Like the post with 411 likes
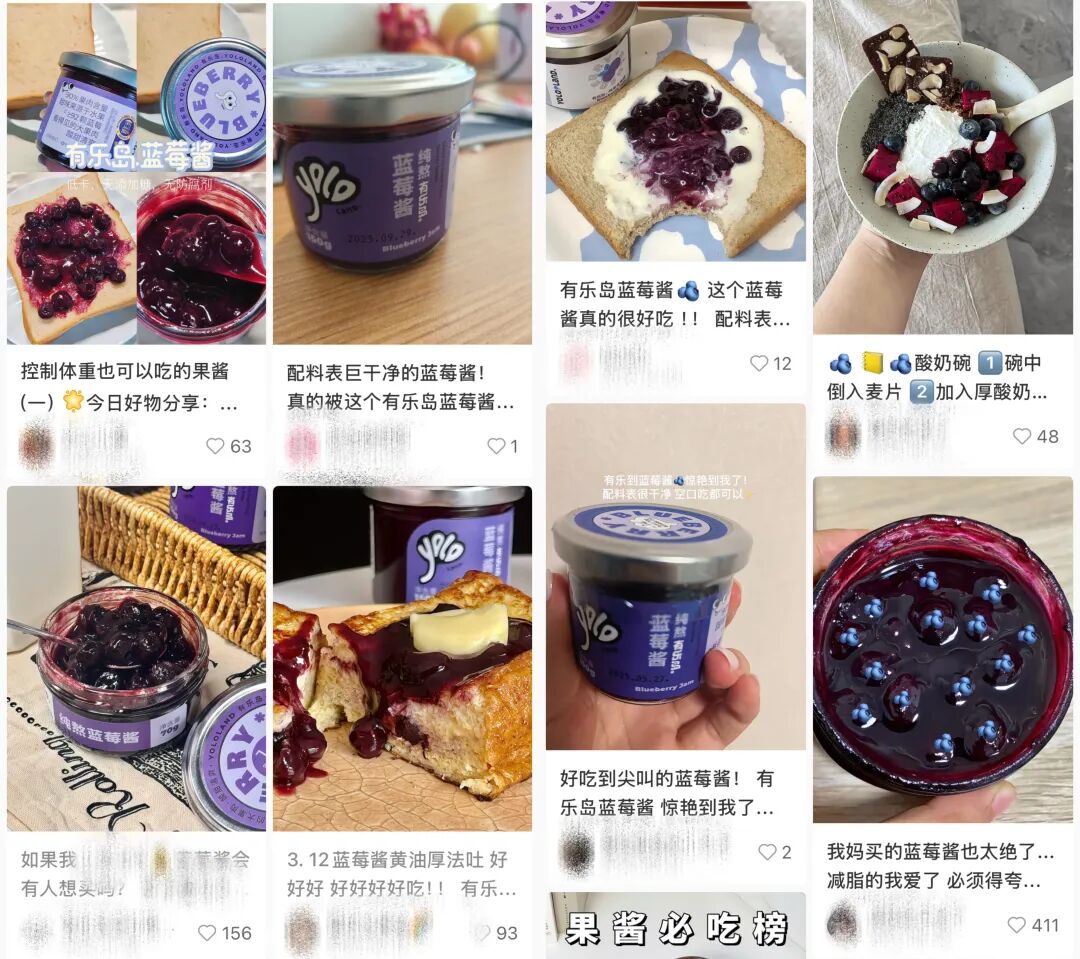 [1016, 925]
